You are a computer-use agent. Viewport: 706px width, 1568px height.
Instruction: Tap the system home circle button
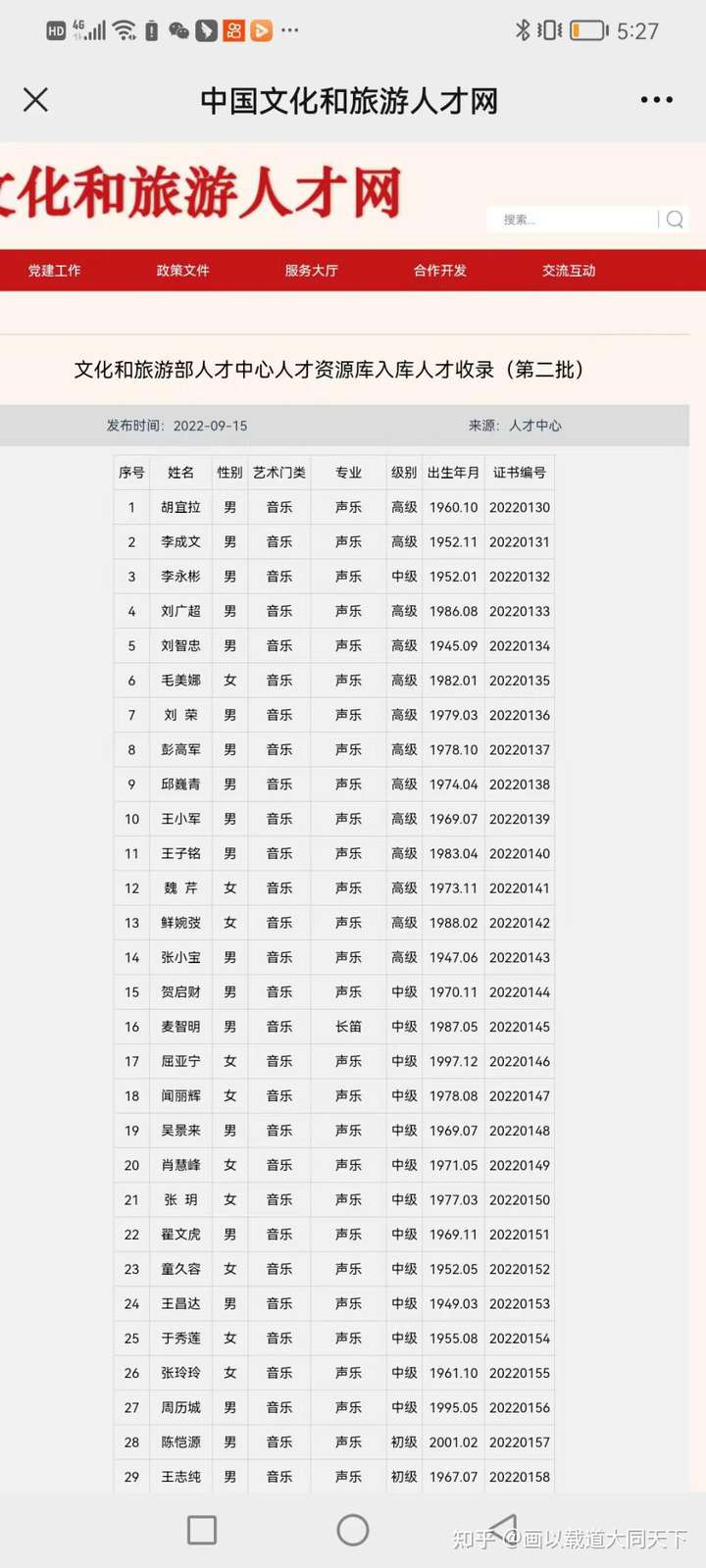click(x=353, y=1530)
